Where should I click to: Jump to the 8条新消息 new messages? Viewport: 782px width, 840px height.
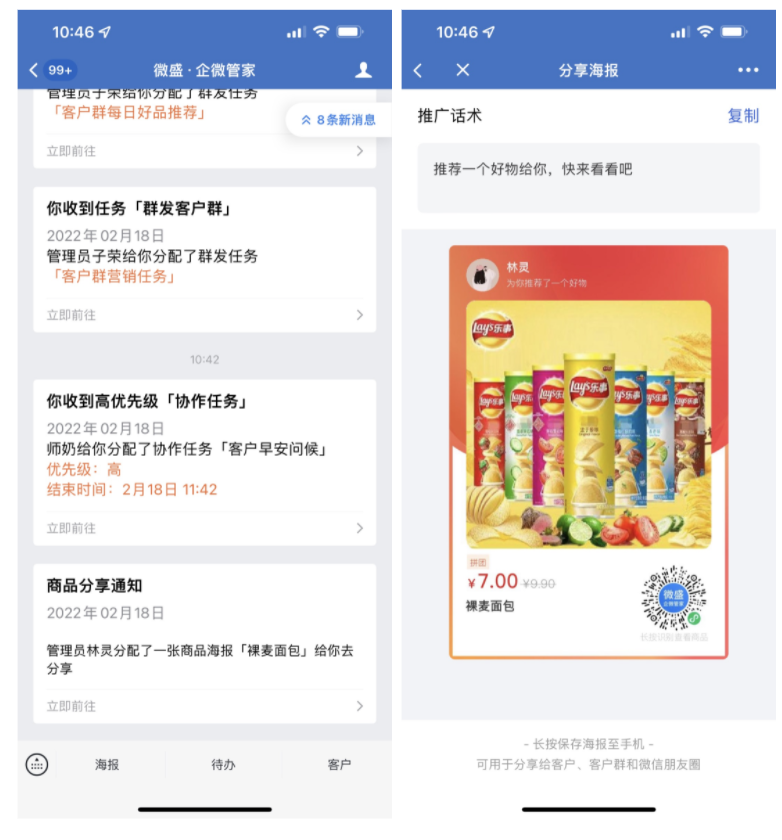tap(338, 120)
